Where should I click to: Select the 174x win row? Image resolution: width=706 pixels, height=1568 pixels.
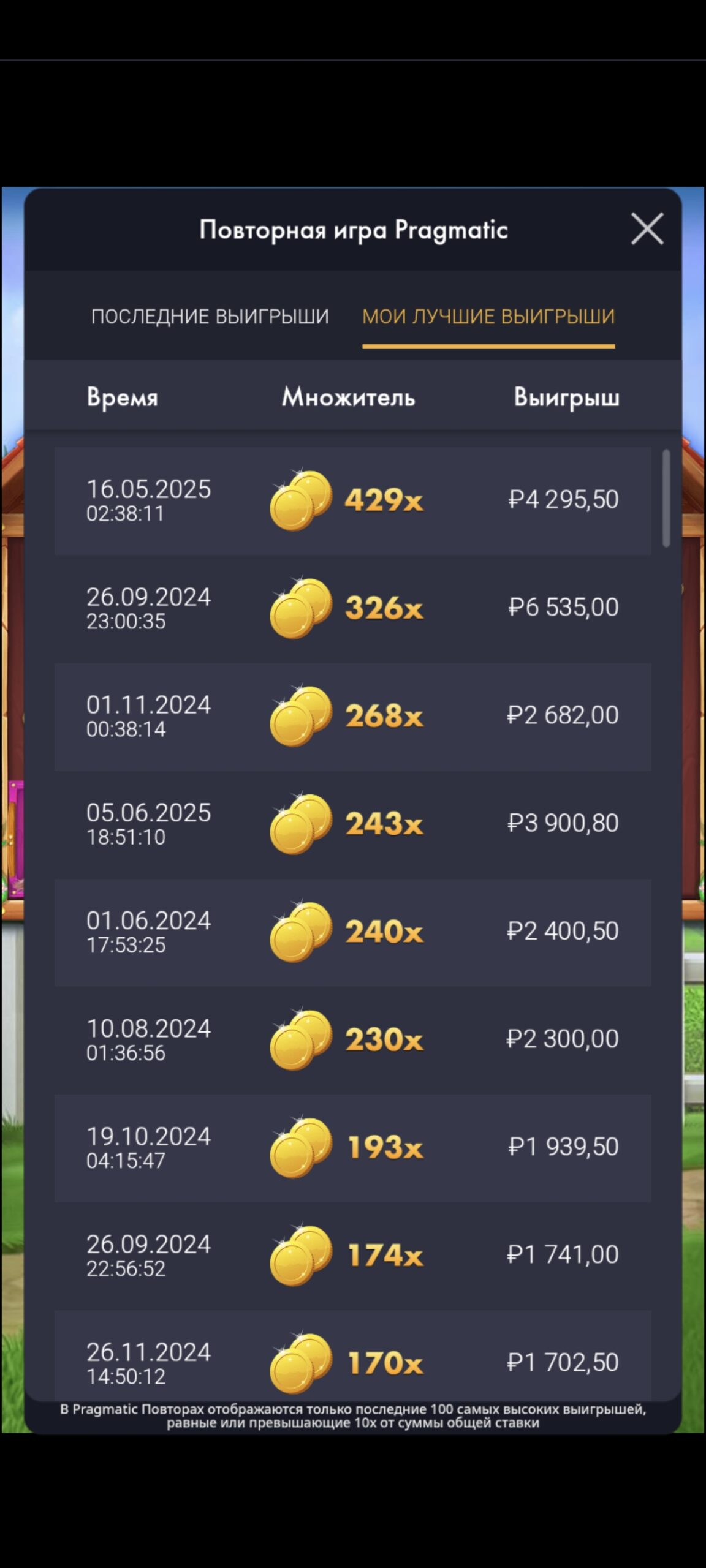[x=352, y=1255]
